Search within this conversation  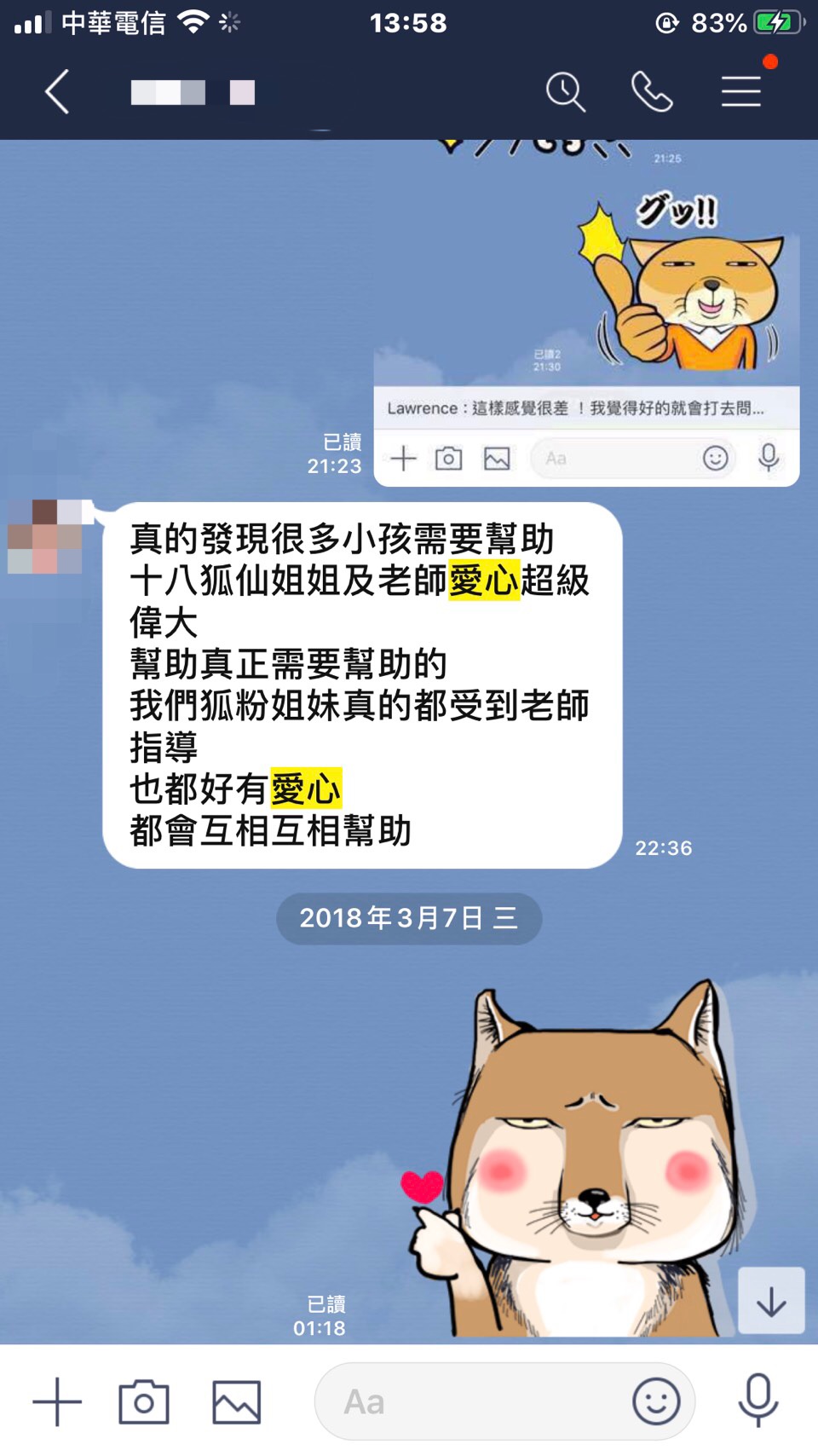[x=565, y=92]
